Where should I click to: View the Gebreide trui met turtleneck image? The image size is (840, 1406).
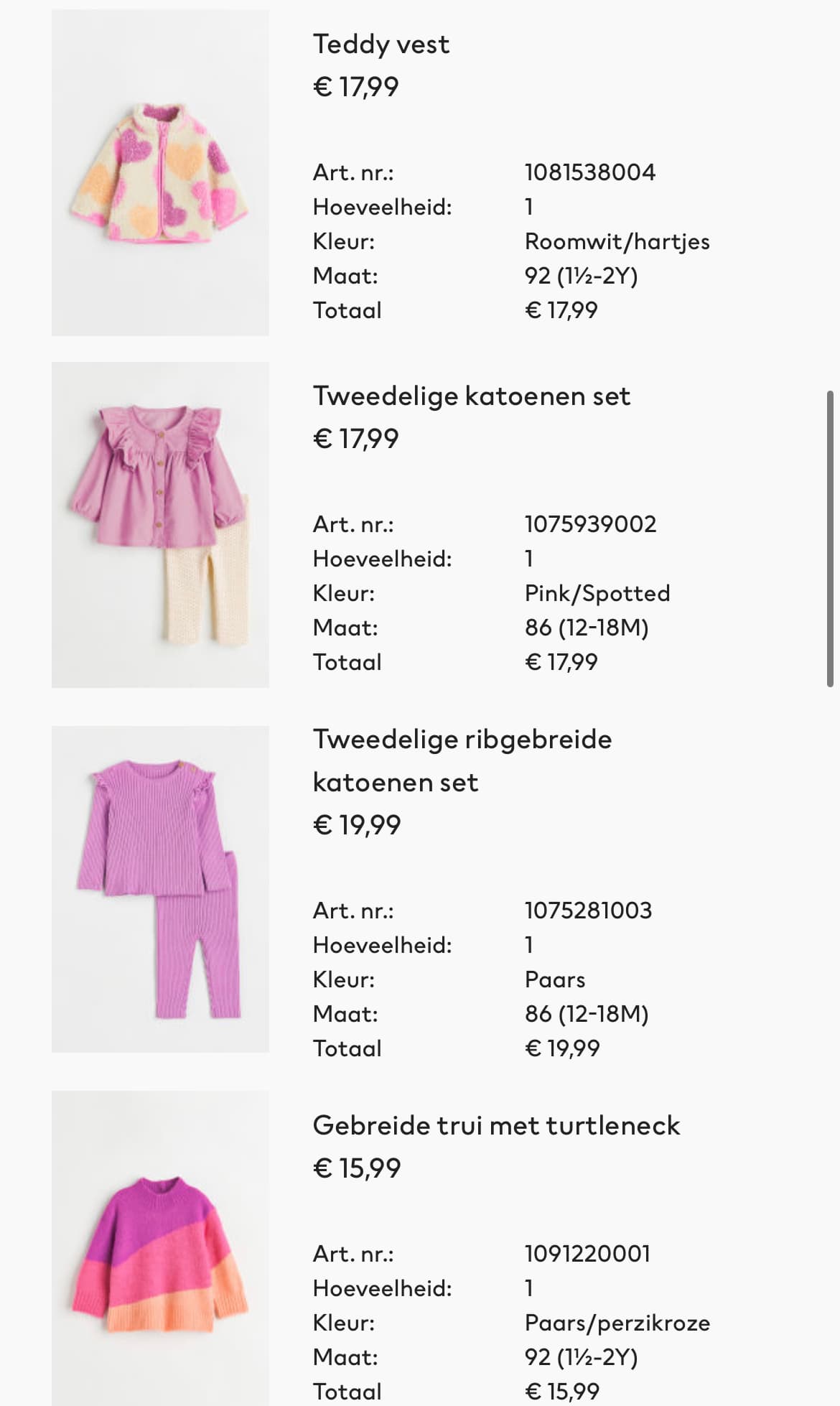click(x=160, y=1248)
